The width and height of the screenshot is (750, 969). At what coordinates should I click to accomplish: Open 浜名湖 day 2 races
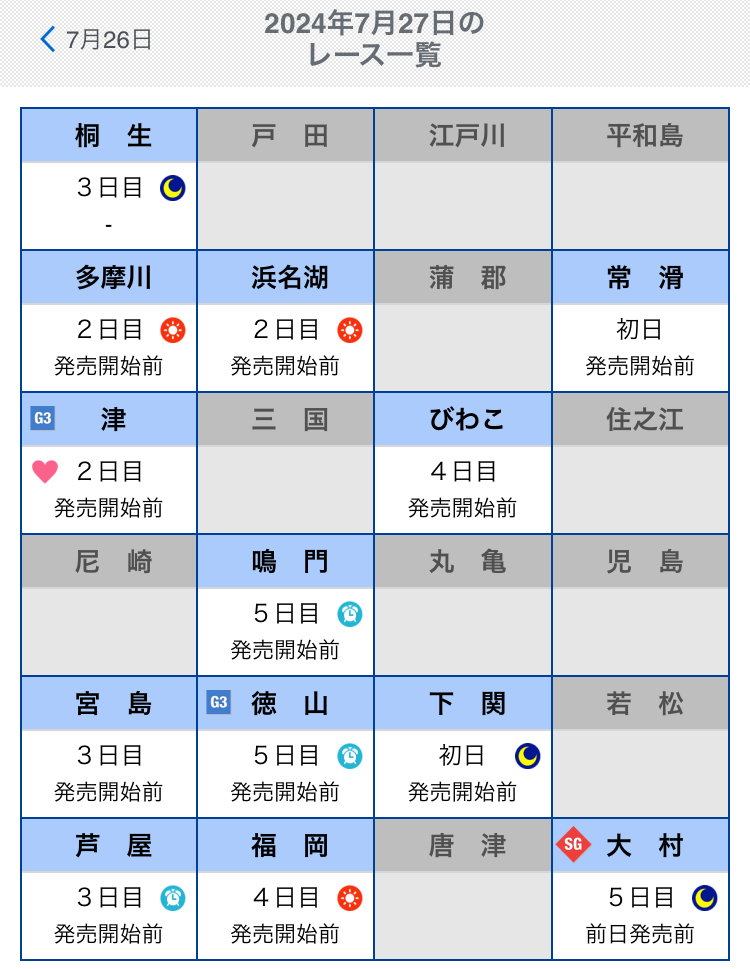point(285,322)
